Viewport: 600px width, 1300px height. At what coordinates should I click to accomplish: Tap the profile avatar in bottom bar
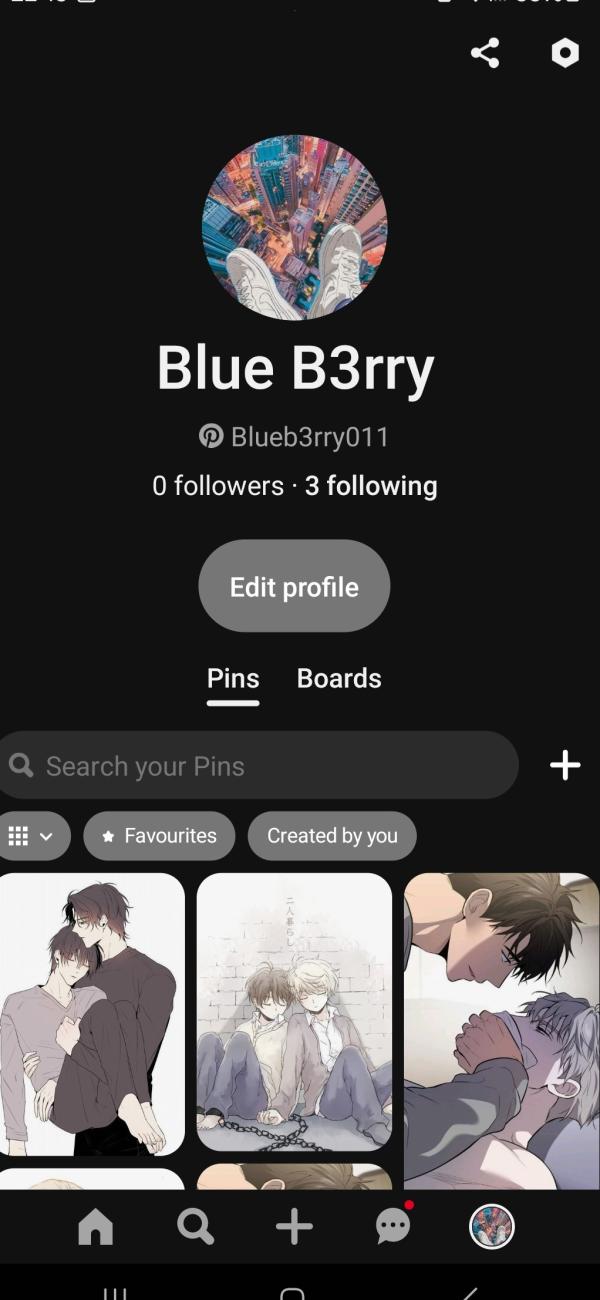click(x=492, y=1227)
